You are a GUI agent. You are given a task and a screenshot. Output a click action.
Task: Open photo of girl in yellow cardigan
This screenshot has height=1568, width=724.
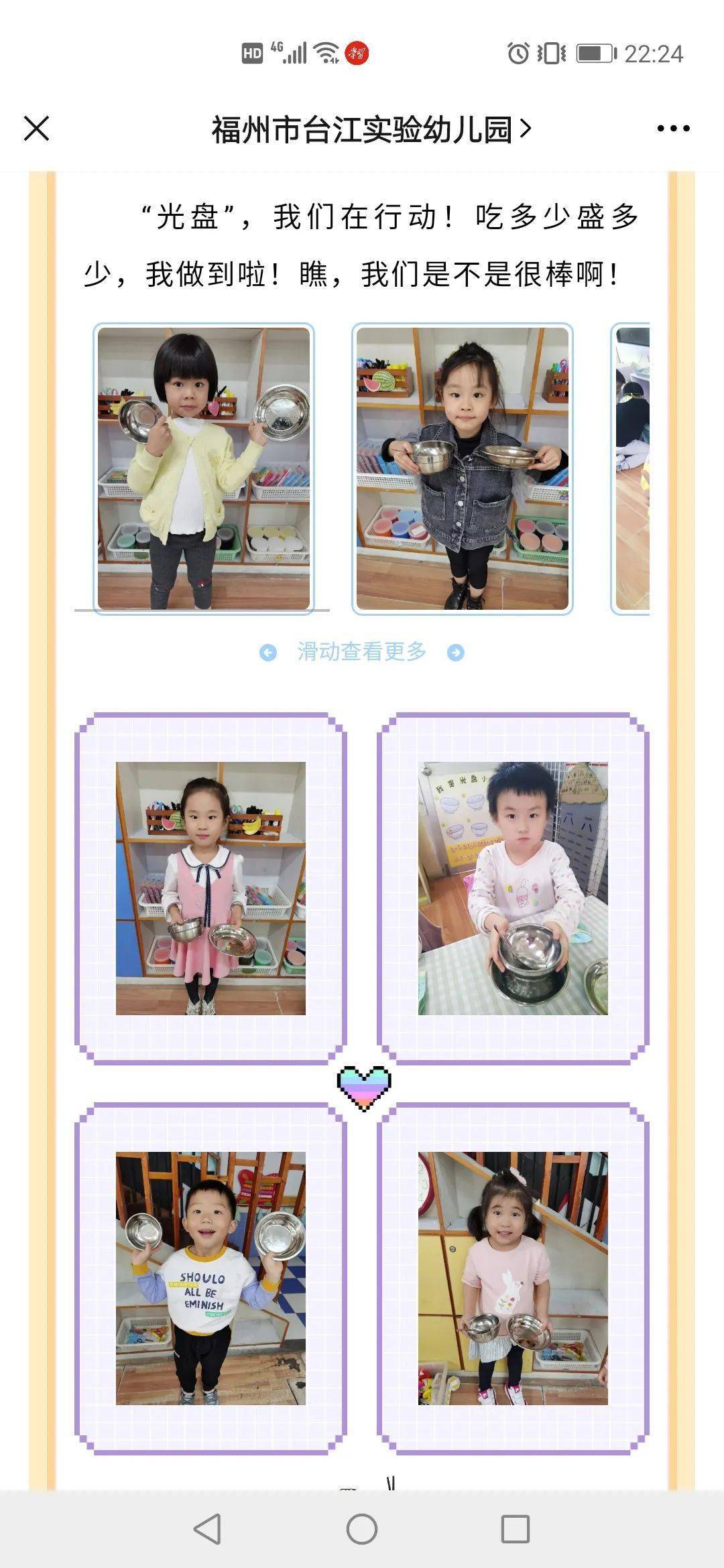[204, 468]
